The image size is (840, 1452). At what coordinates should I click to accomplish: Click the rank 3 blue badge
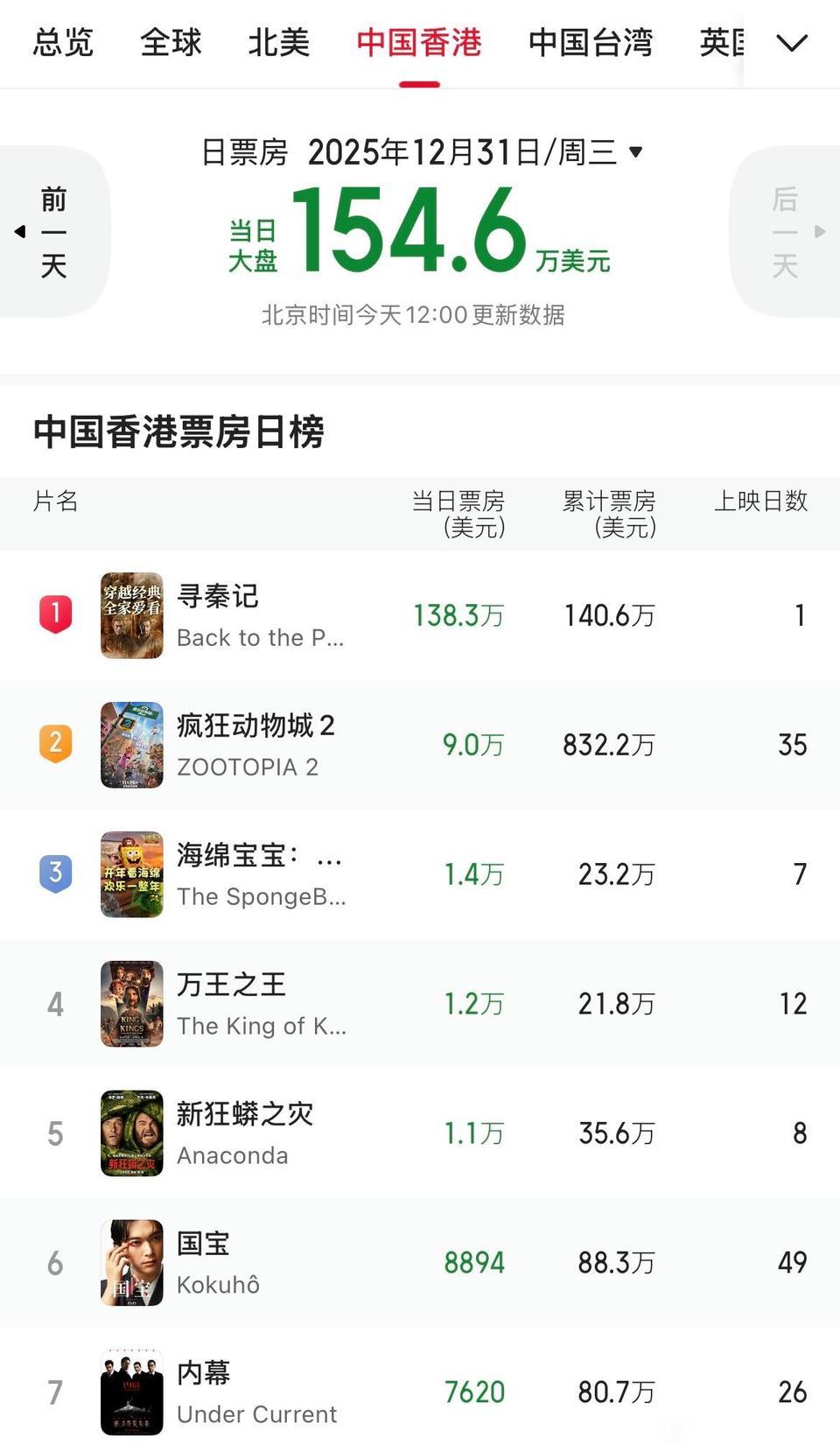point(55,873)
